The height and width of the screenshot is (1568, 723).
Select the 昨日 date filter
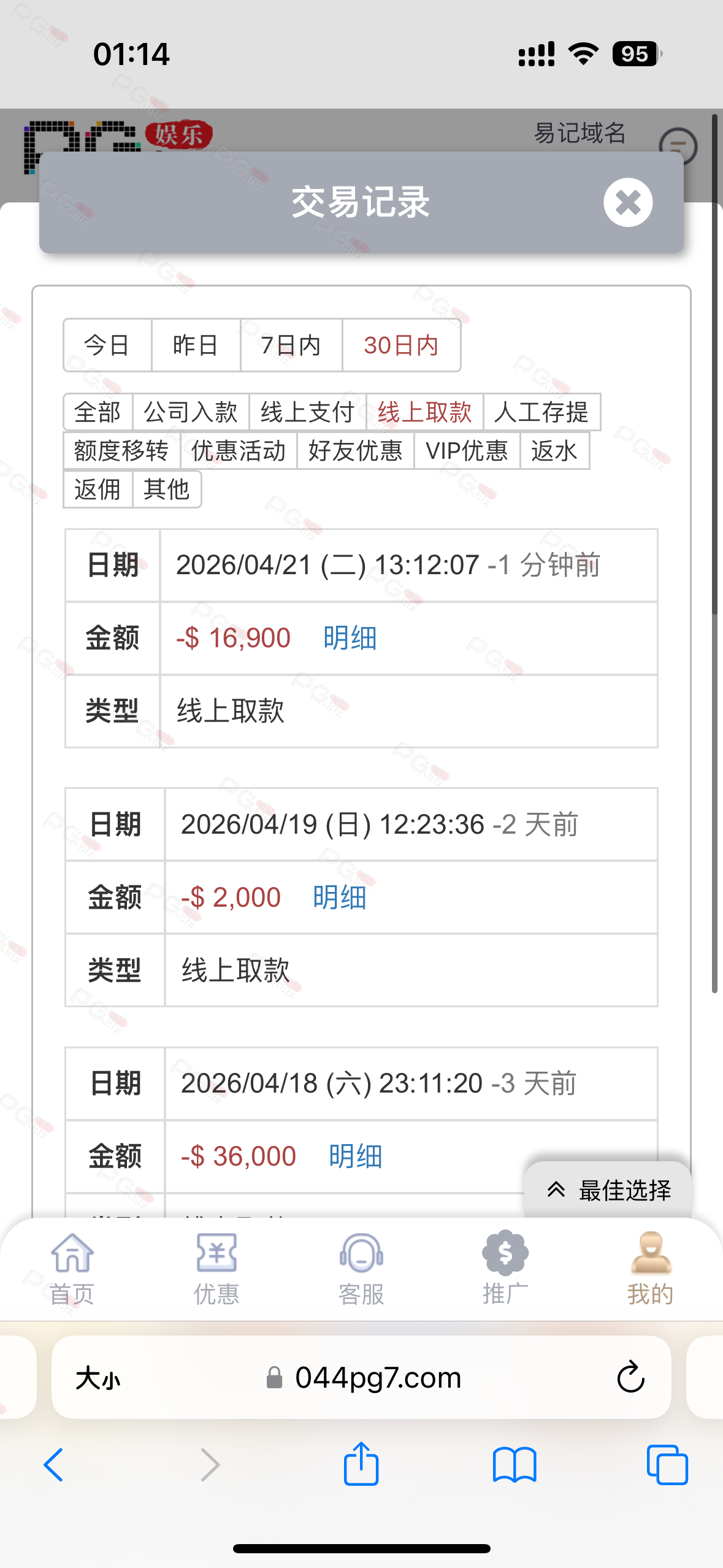pyautogui.click(x=196, y=345)
